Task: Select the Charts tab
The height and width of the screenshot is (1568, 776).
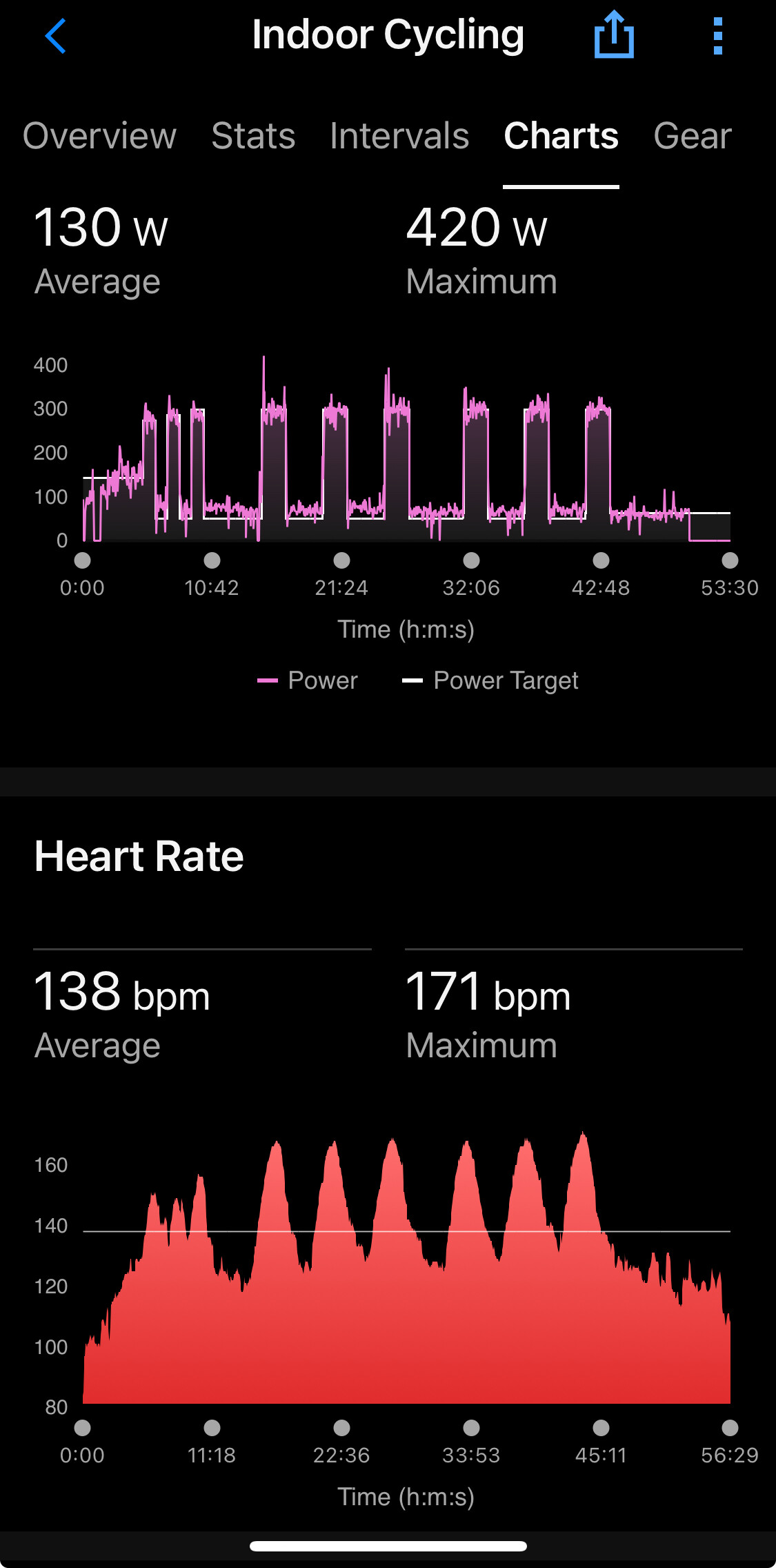Action: 561,135
